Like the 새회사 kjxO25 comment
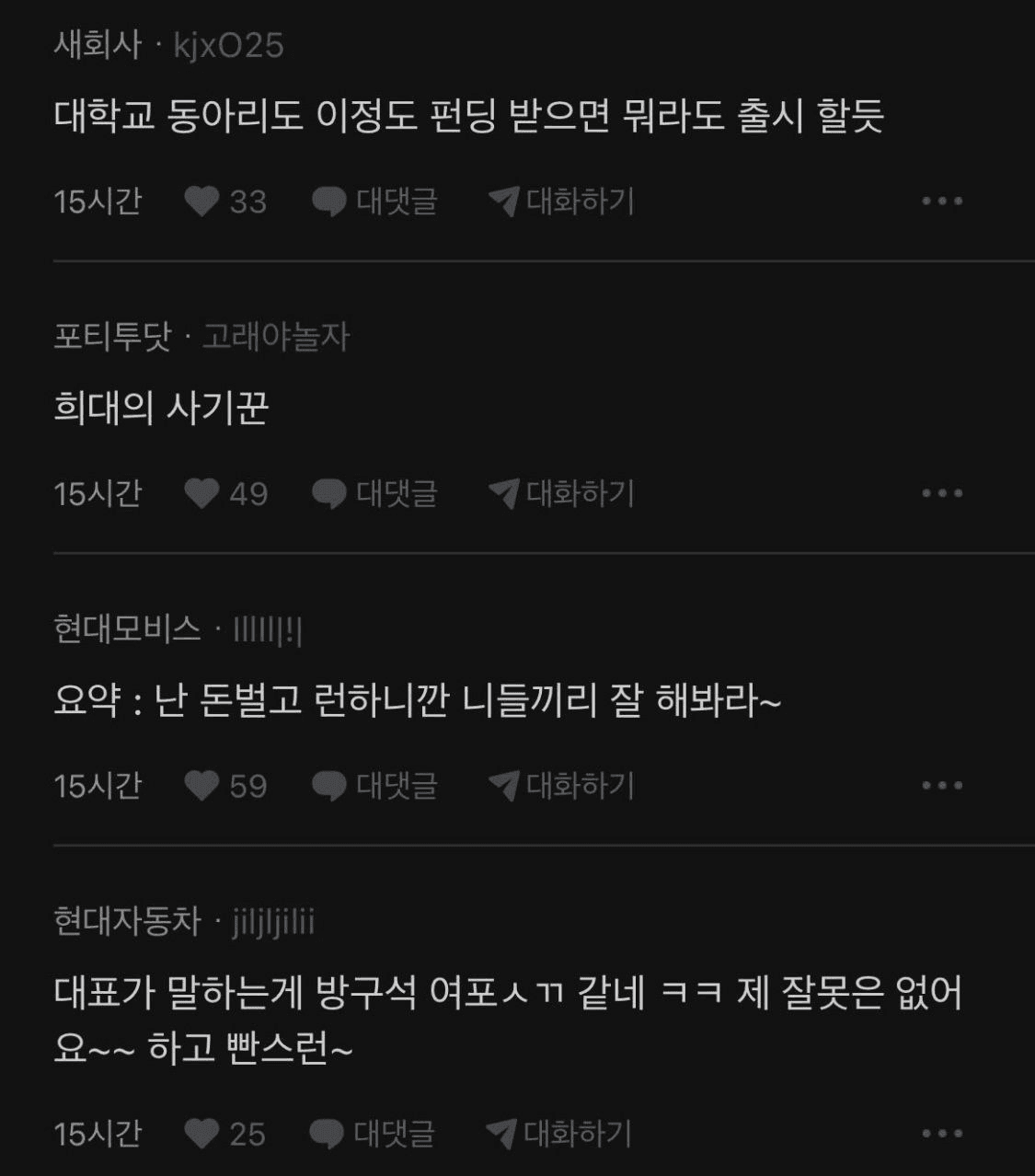Screen dimensions: 1035x1176 click(201, 201)
